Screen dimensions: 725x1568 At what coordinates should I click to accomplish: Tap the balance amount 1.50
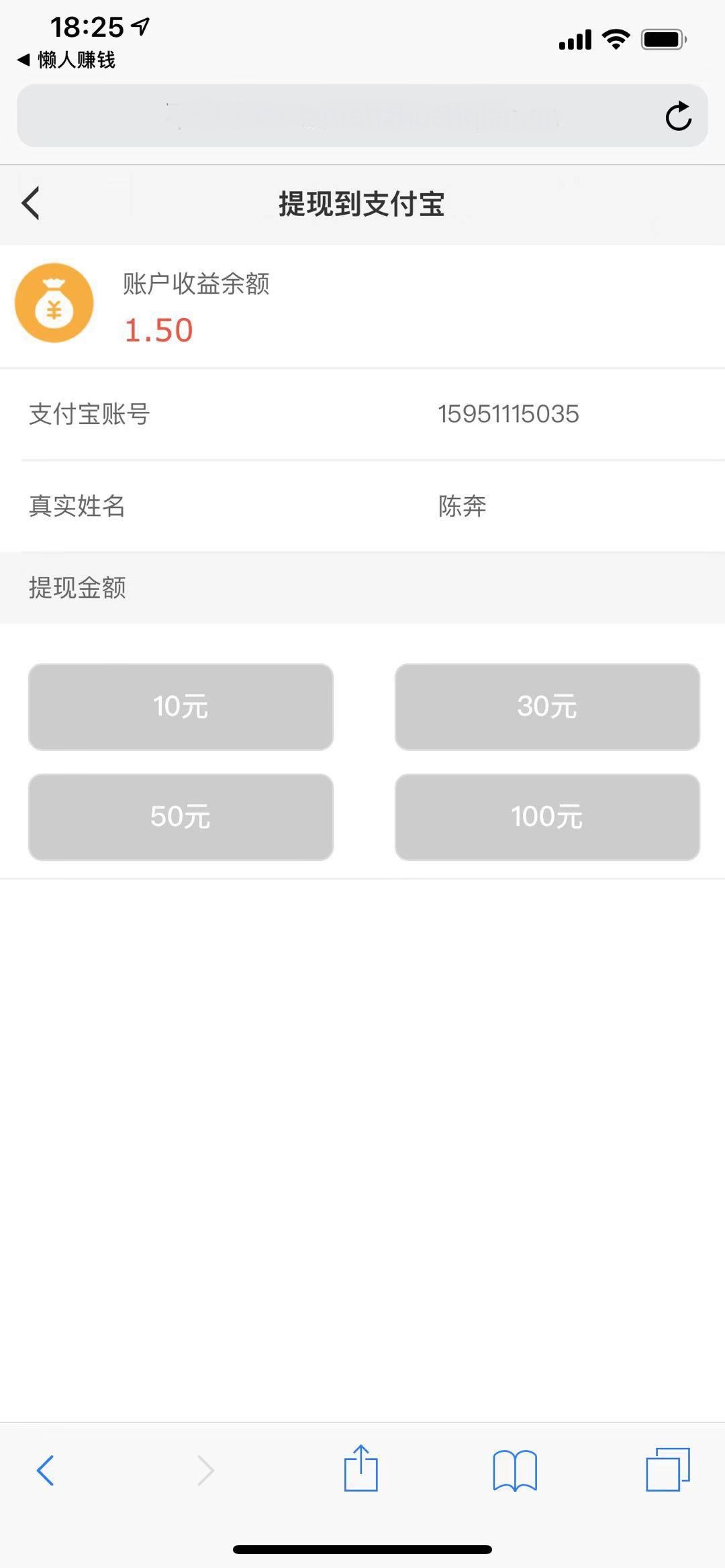click(158, 329)
